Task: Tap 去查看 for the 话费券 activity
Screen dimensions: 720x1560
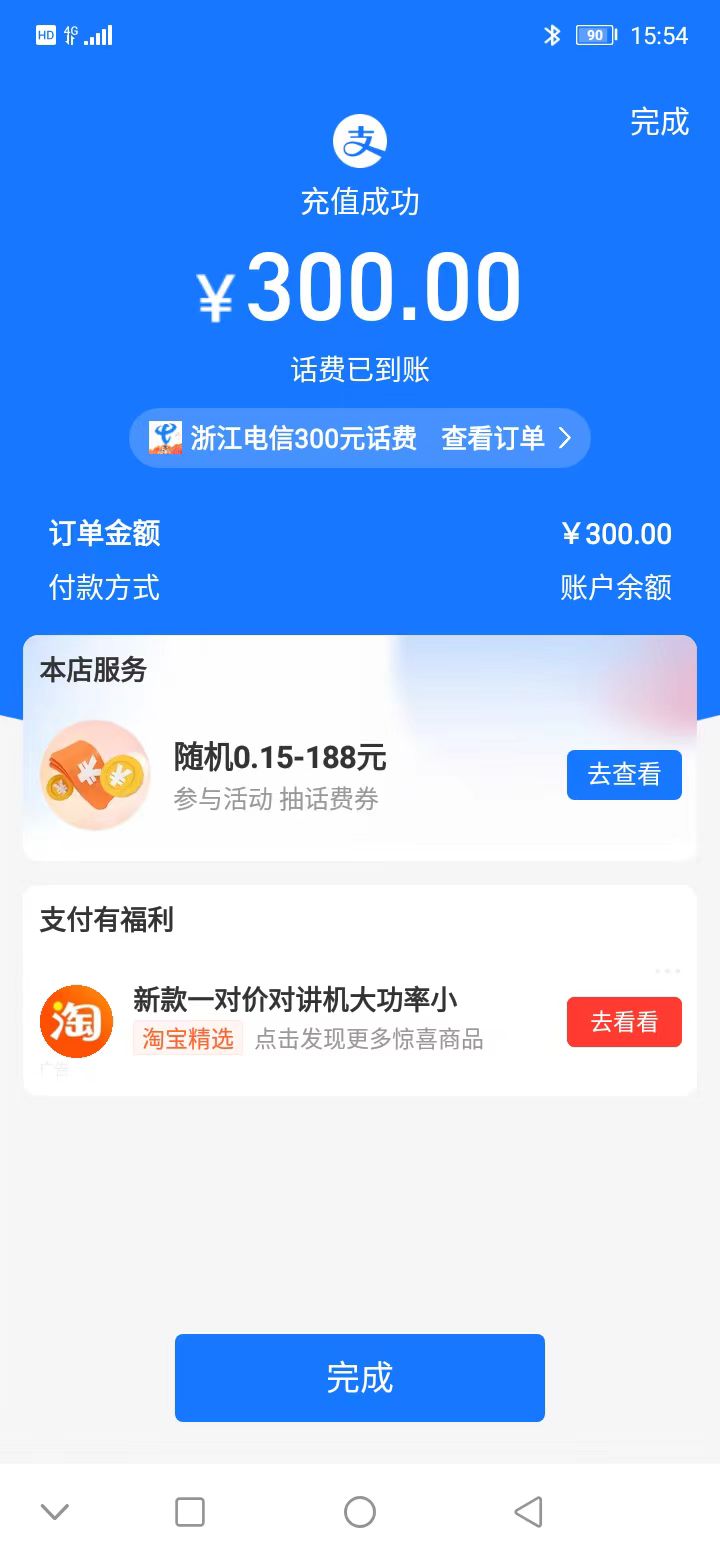Action: (624, 775)
